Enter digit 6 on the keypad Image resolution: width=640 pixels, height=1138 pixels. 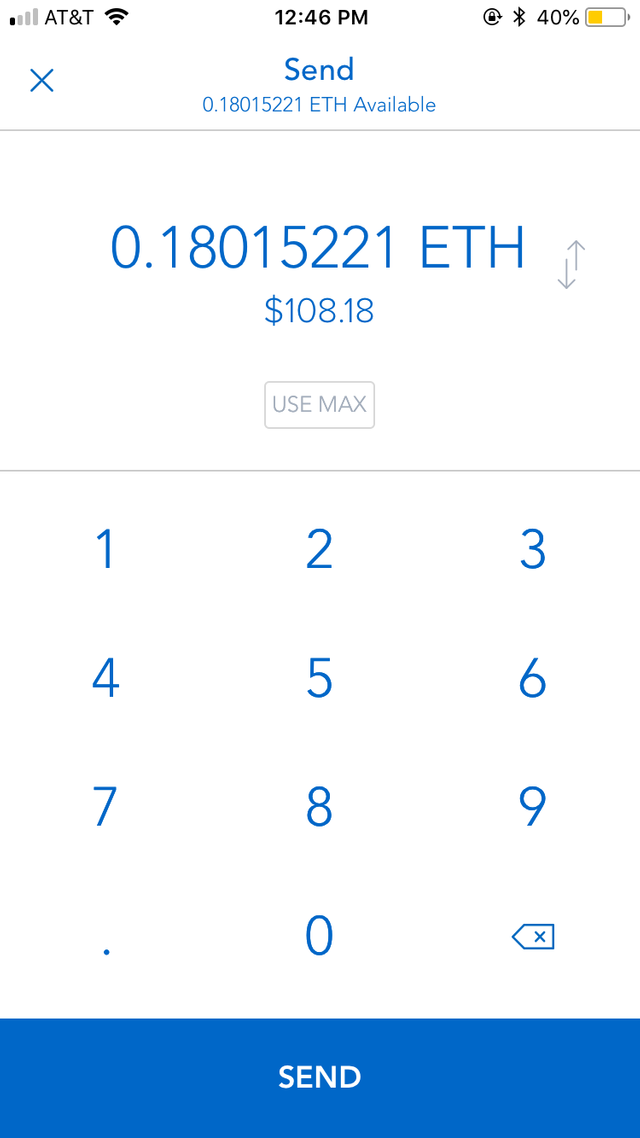click(533, 678)
